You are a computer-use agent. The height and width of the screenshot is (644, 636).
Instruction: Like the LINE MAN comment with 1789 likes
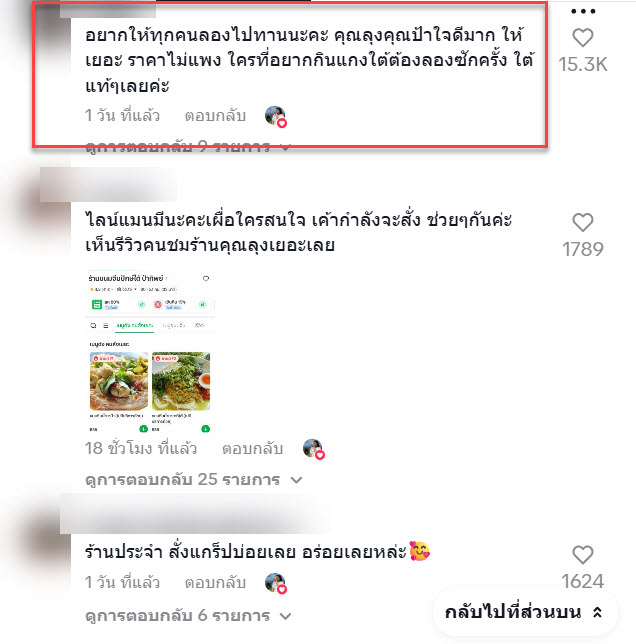click(582, 222)
